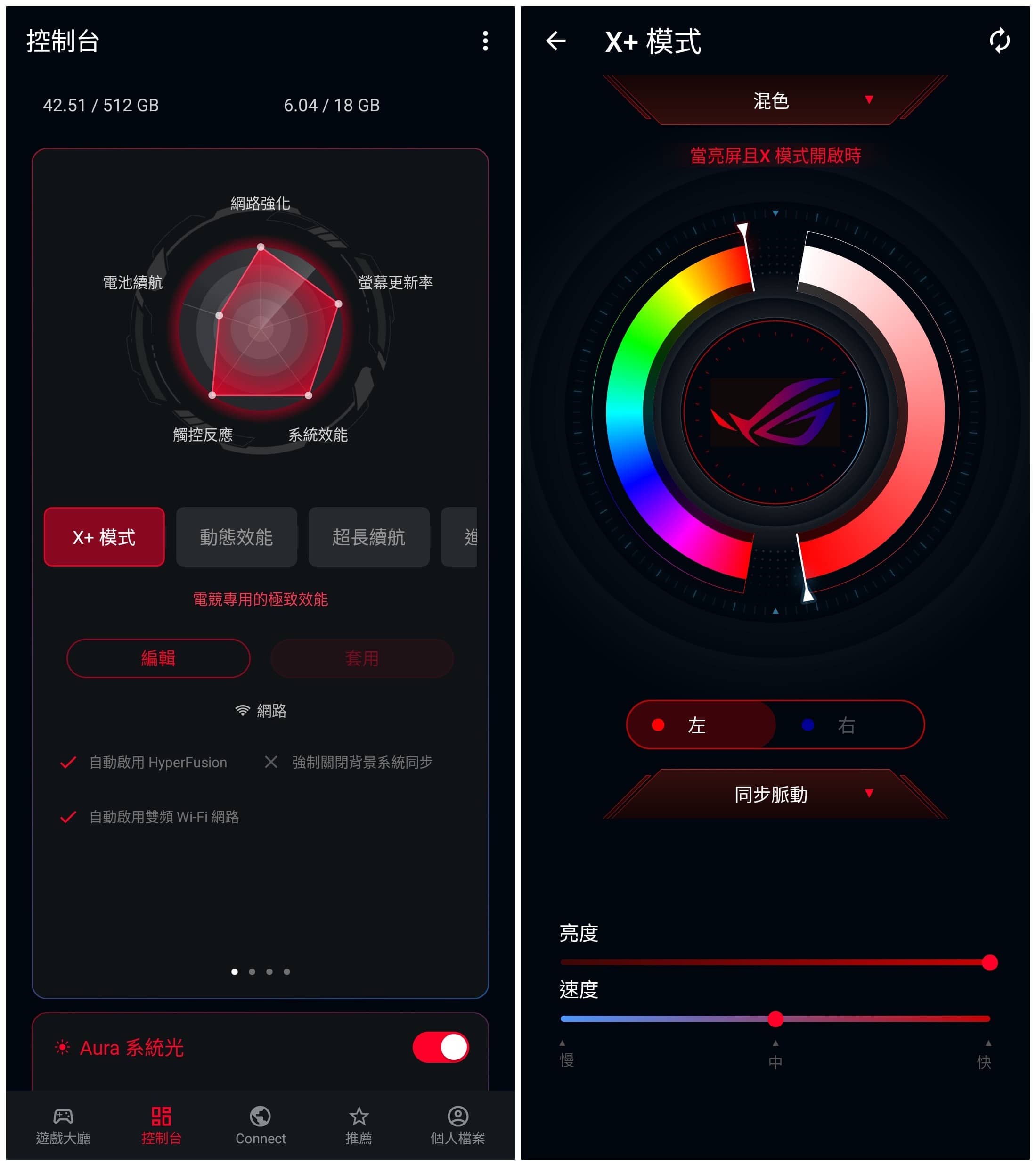Adjust the 速度 slider

(x=775, y=1018)
